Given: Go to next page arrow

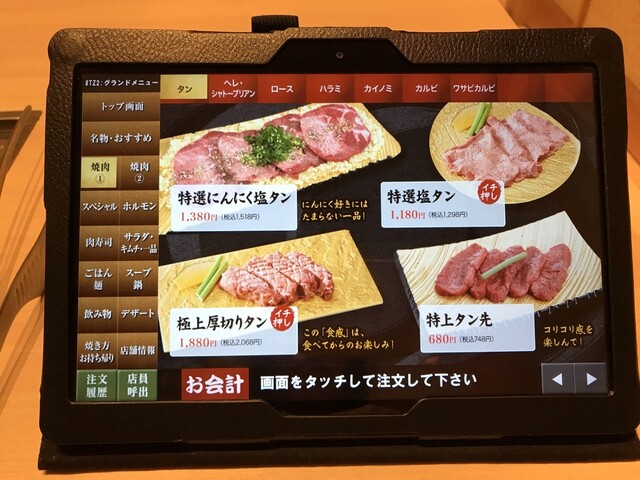Looking at the screenshot, I should [591, 380].
